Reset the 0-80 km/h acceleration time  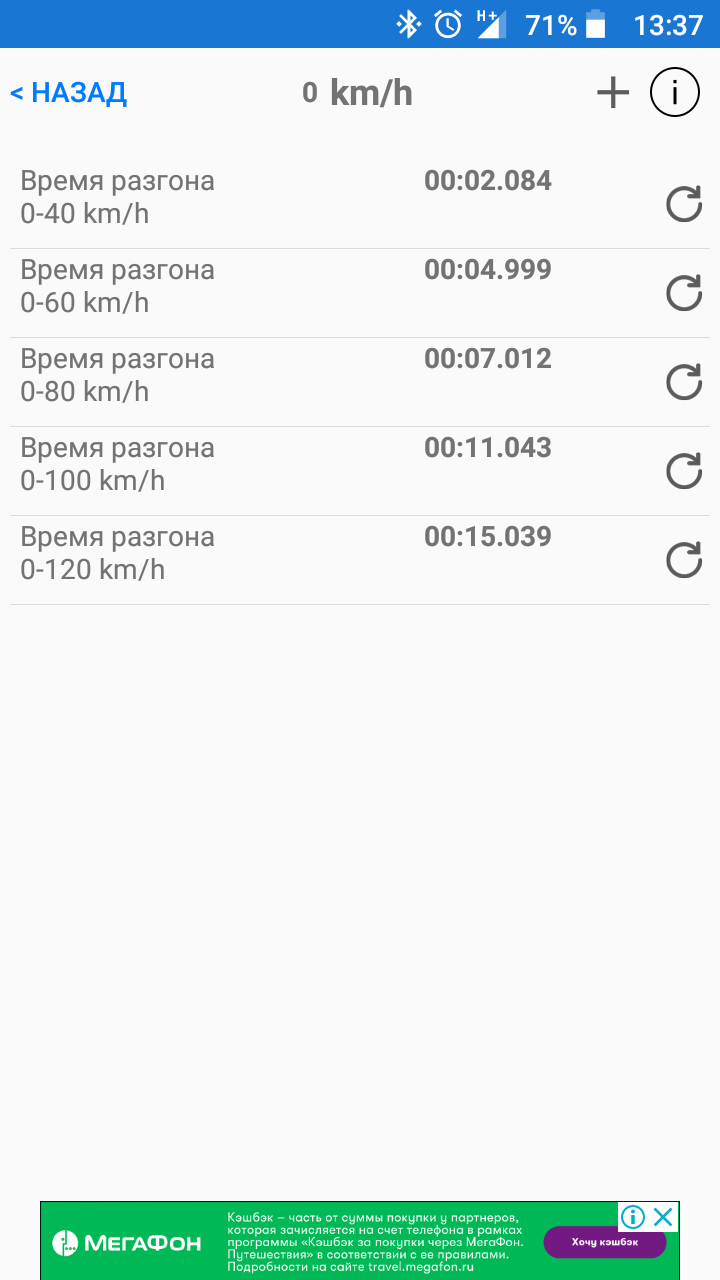coord(684,382)
